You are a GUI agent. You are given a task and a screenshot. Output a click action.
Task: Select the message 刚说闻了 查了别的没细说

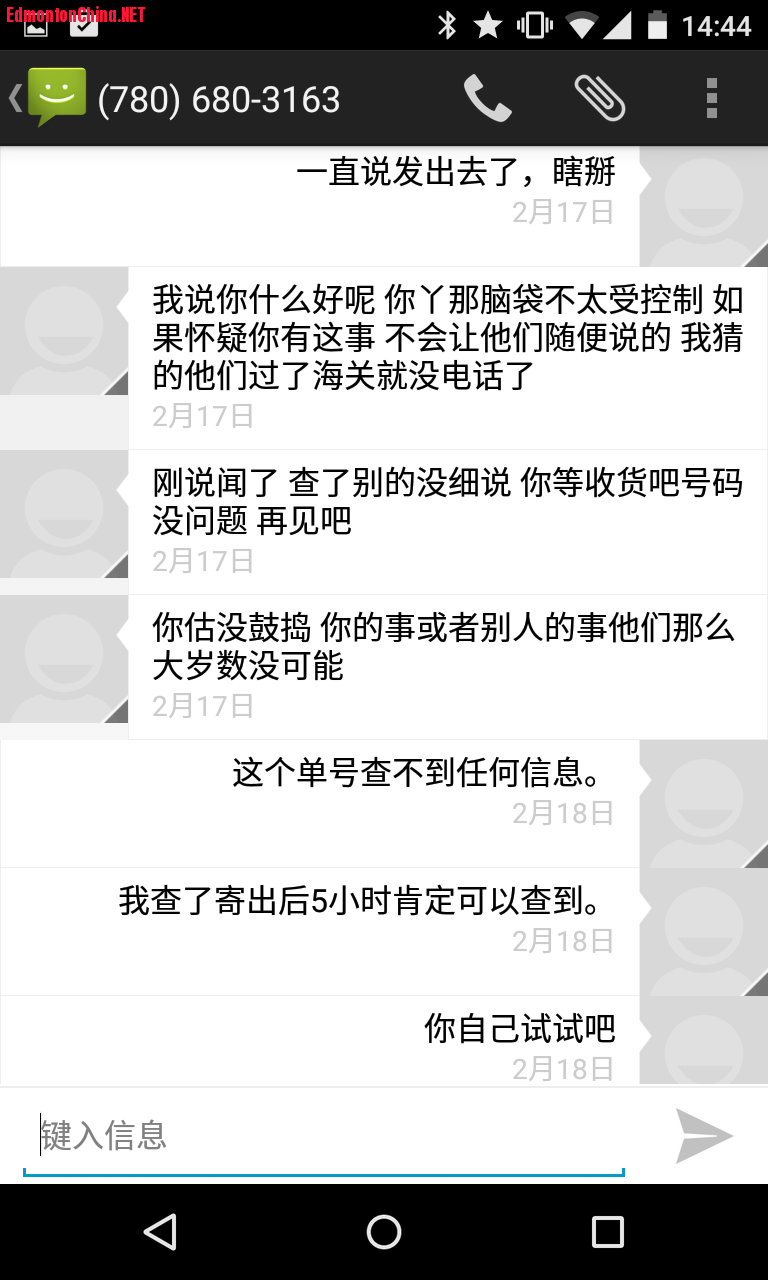coord(447,503)
